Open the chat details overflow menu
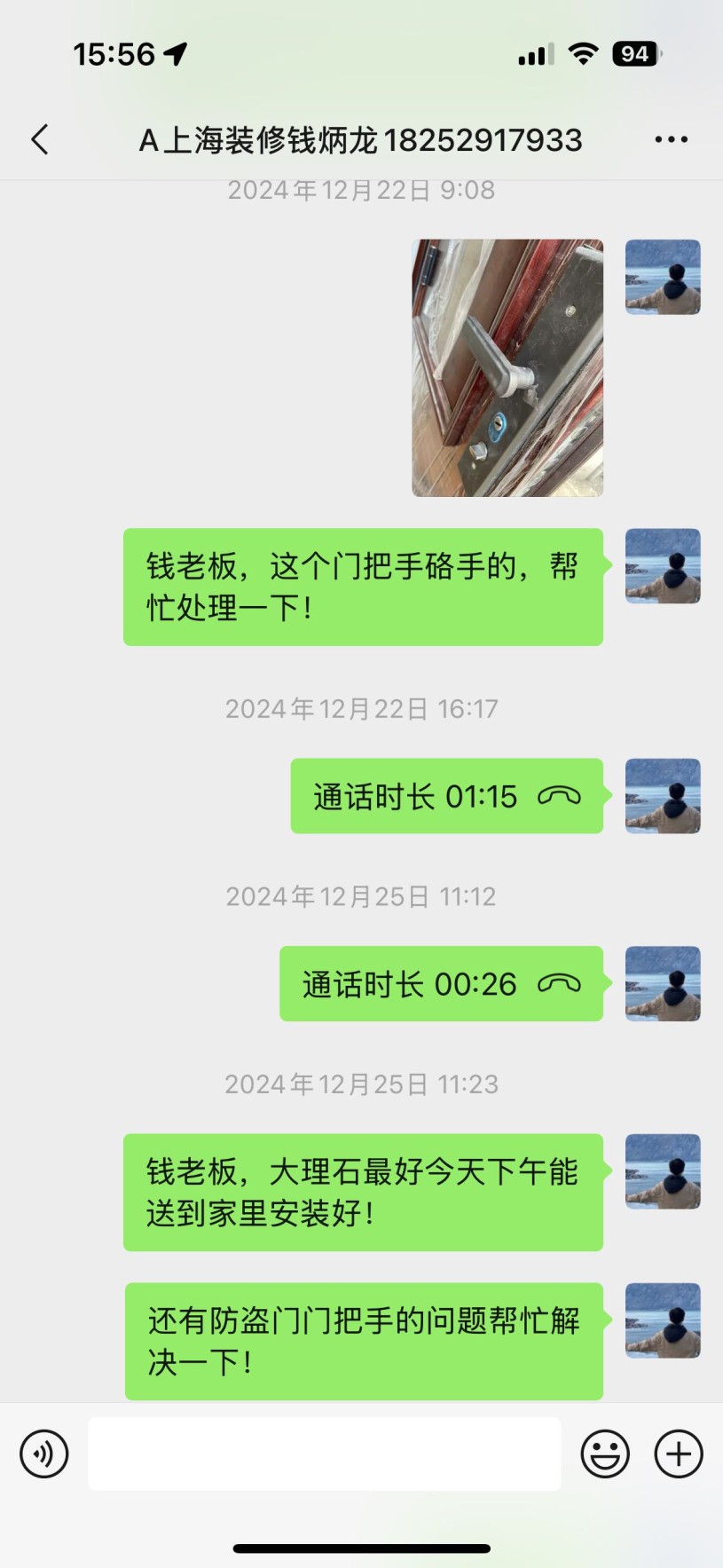723x1568 pixels. 671,139
